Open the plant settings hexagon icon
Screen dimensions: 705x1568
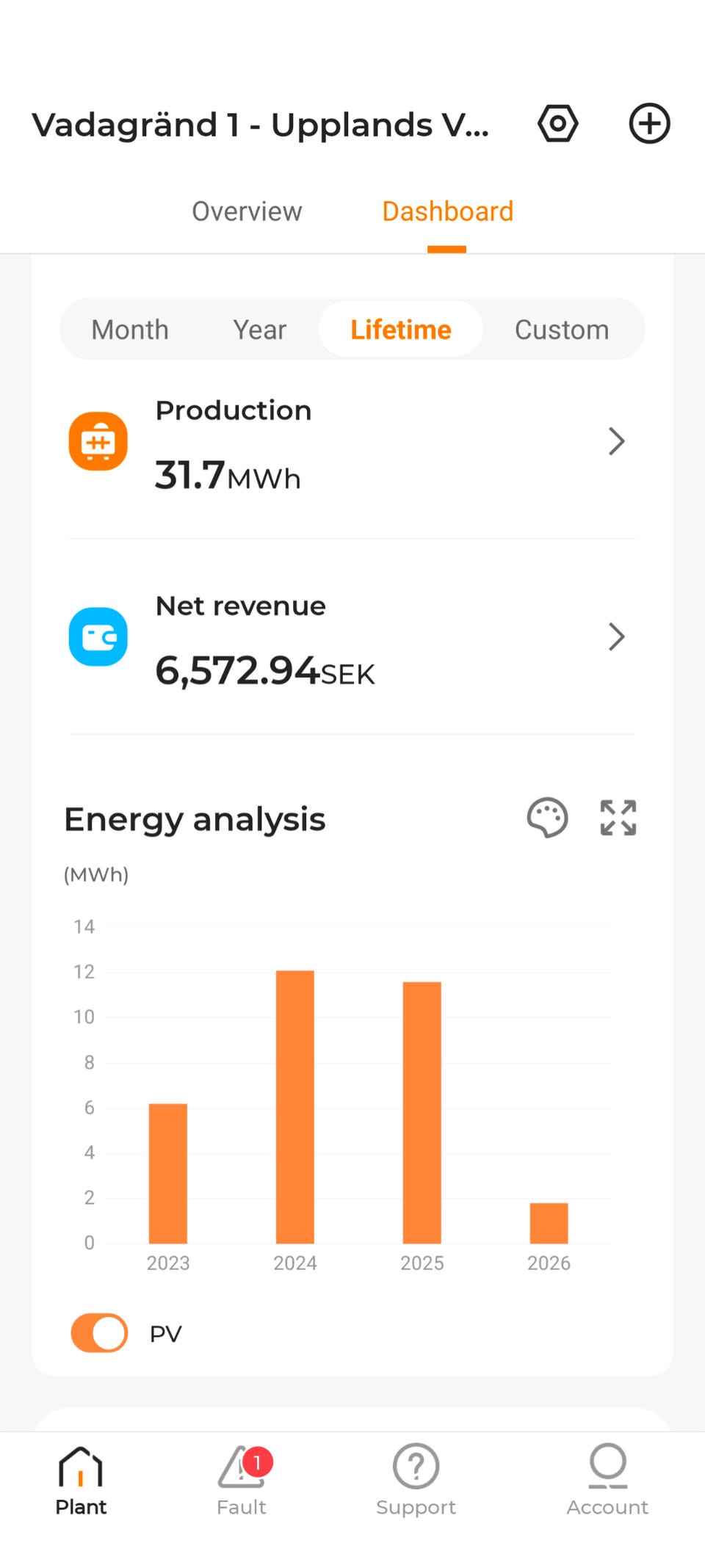click(558, 123)
